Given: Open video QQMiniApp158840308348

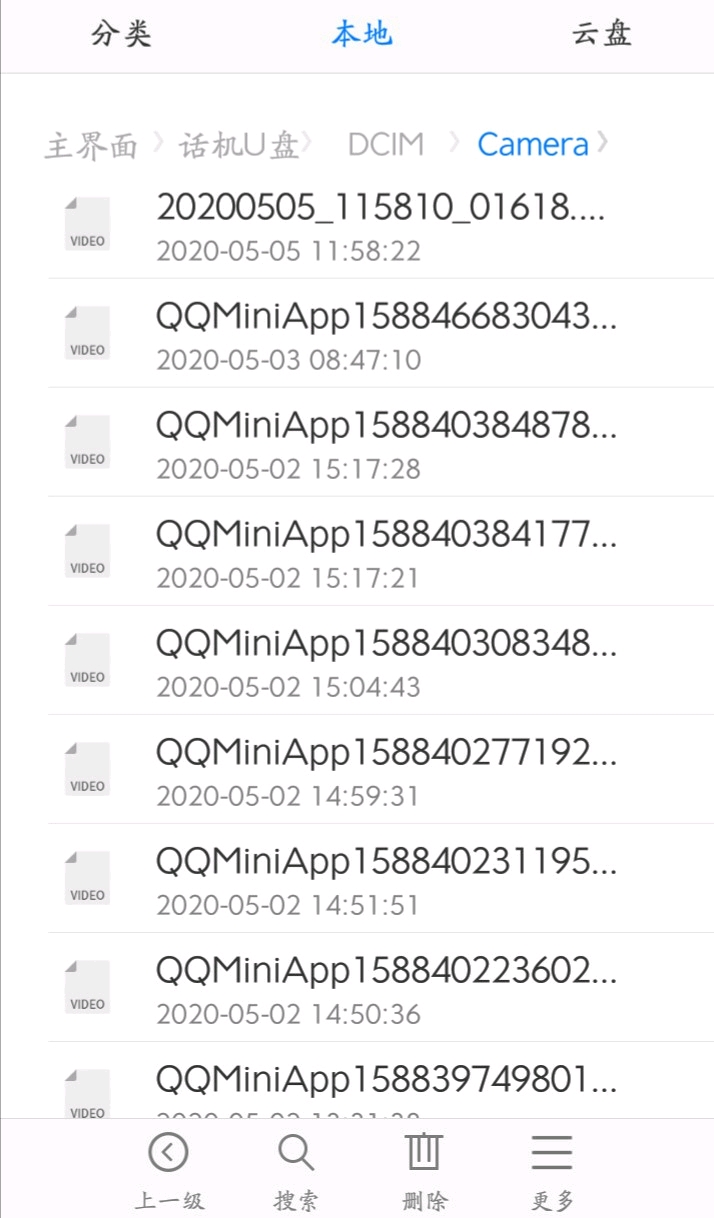Looking at the screenshot, I should tap(381, 660).
